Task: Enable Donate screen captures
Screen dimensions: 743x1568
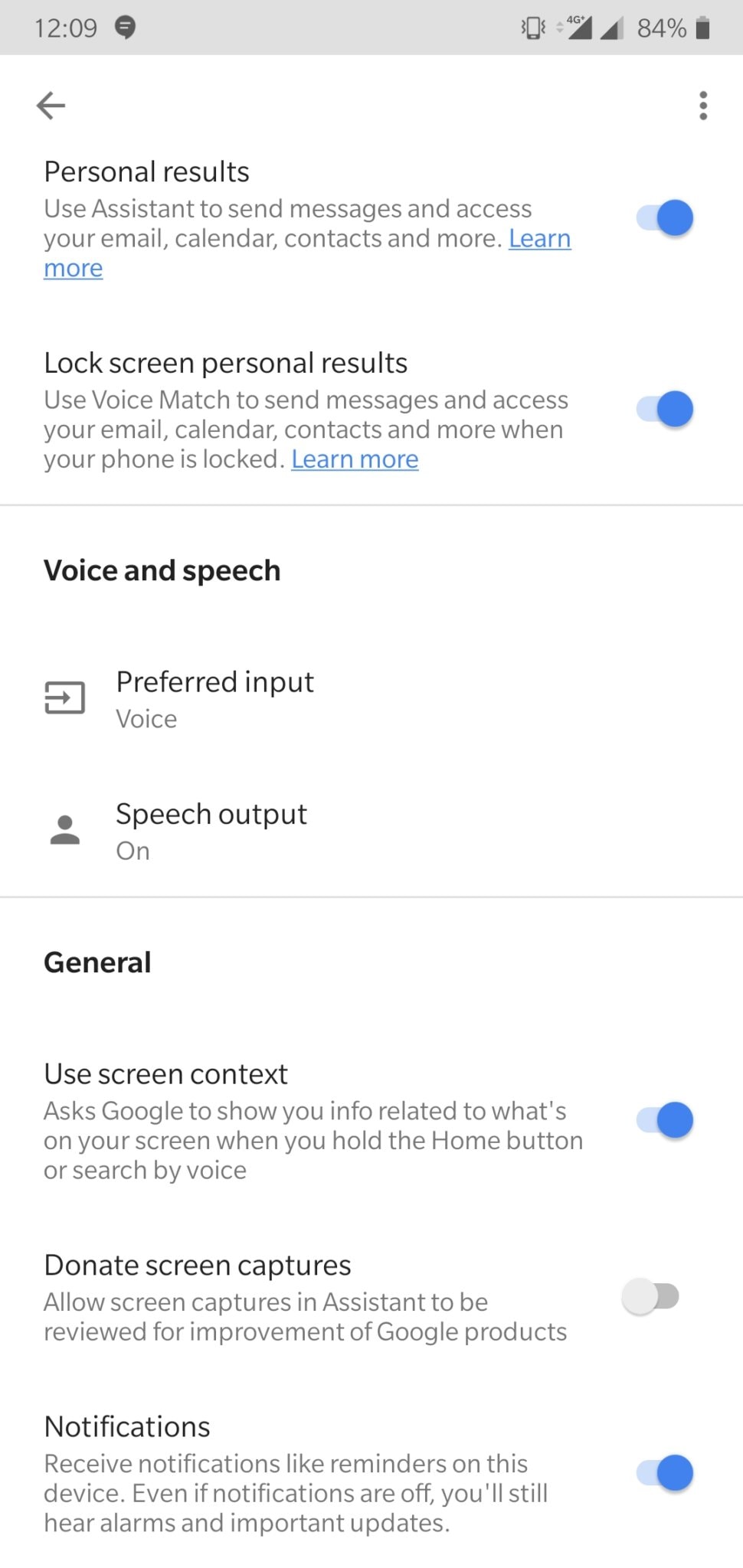Action: 651,1297
